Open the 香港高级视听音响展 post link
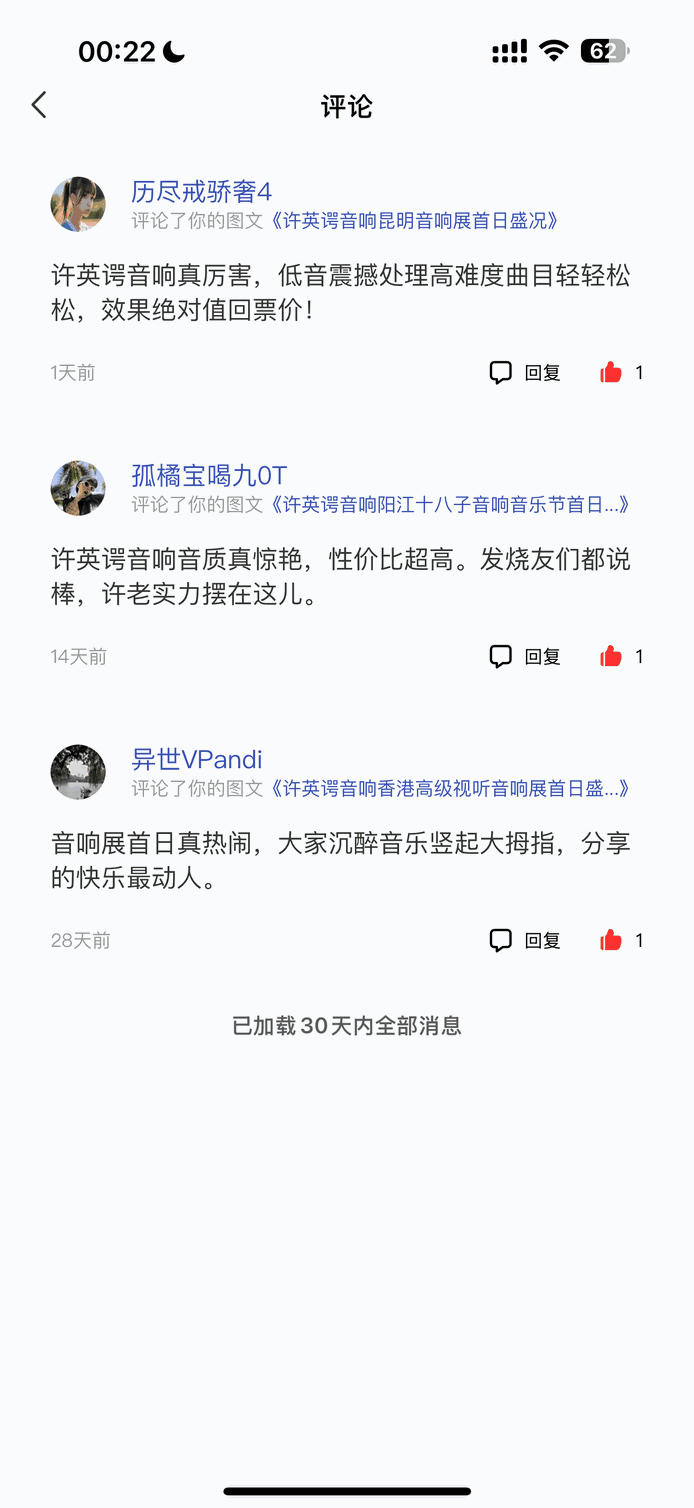The width and height of the screenshot is (694, 1508). [450, 789]
